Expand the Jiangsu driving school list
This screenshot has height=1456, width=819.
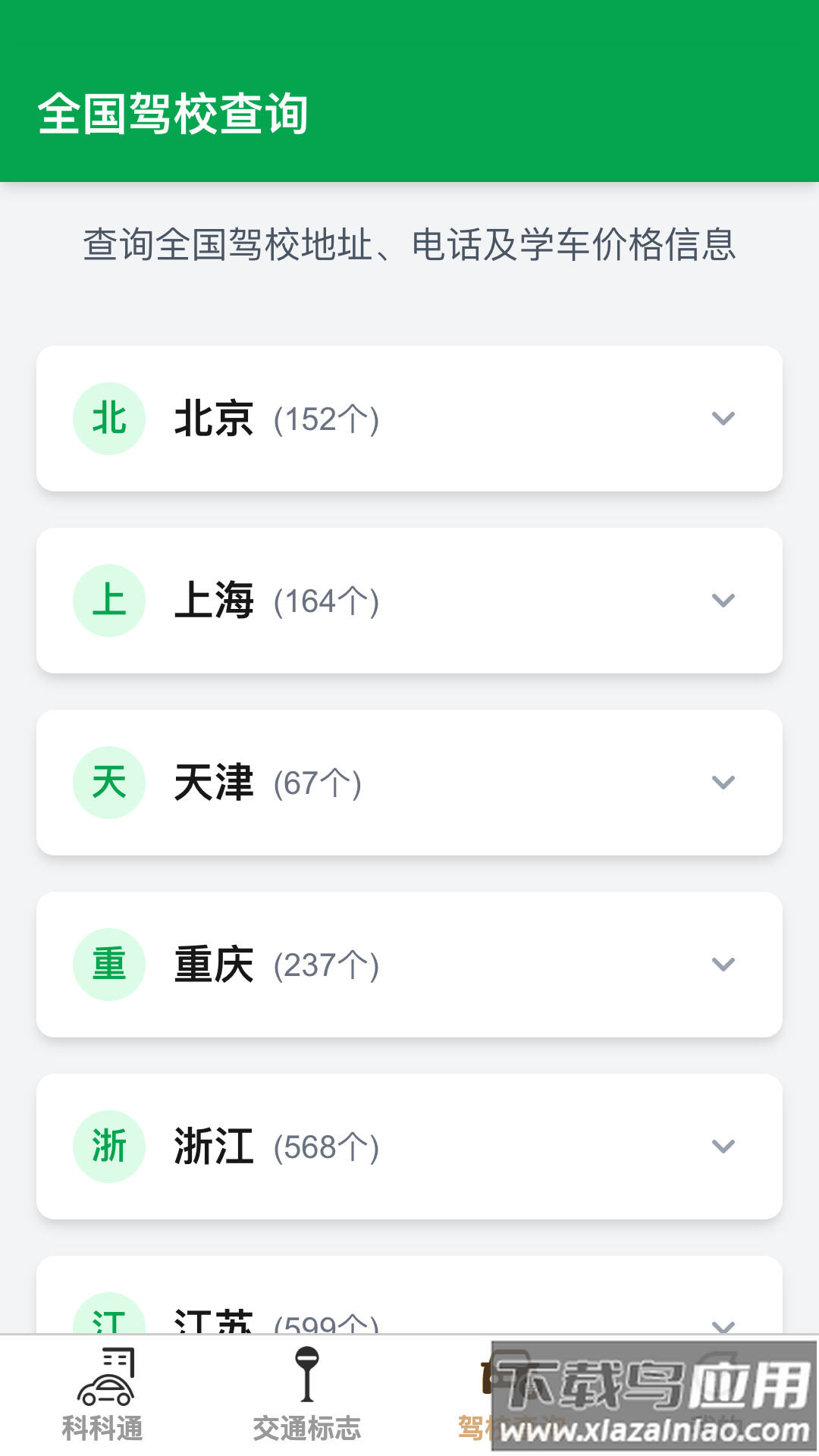[x=724, y=1319]
